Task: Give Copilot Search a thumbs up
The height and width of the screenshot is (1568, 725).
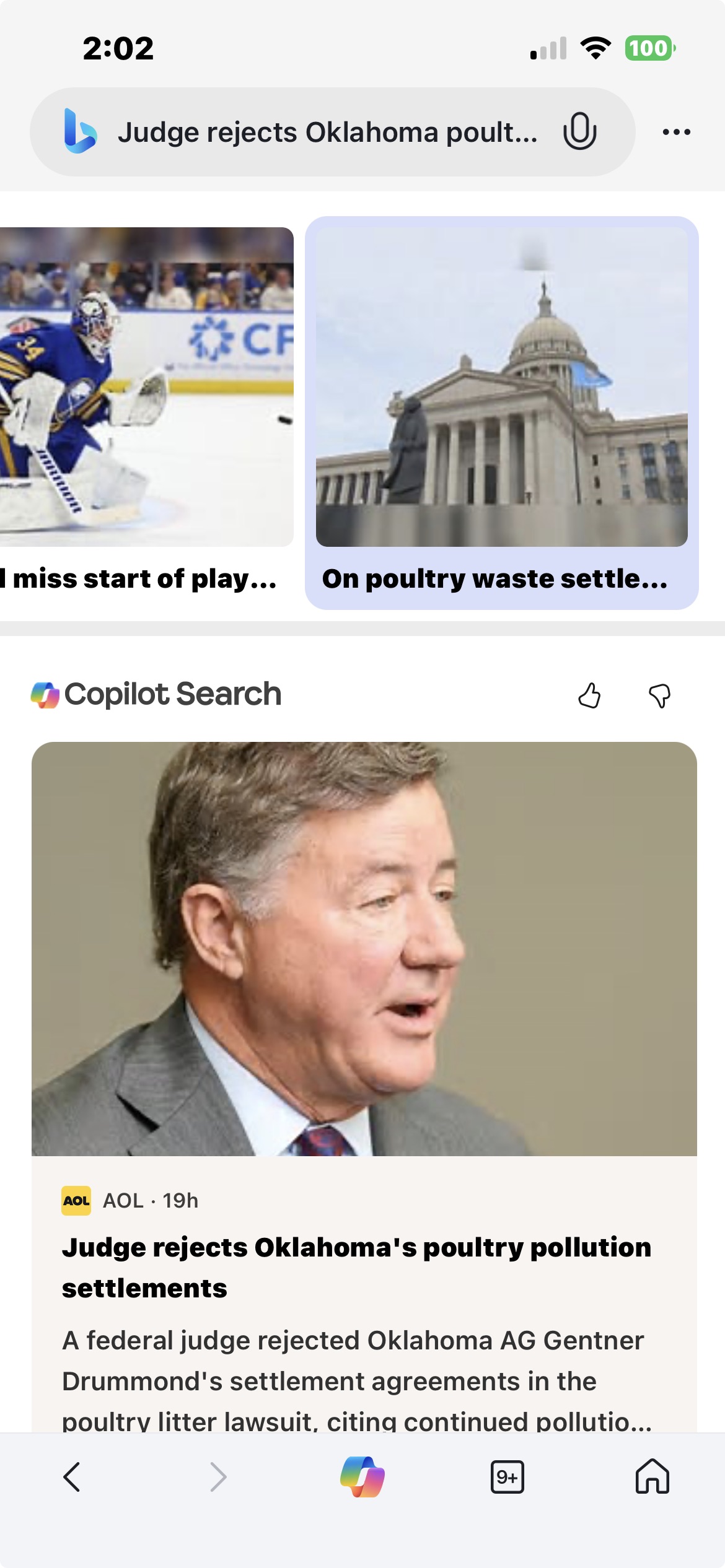Action: pos(589,695)
